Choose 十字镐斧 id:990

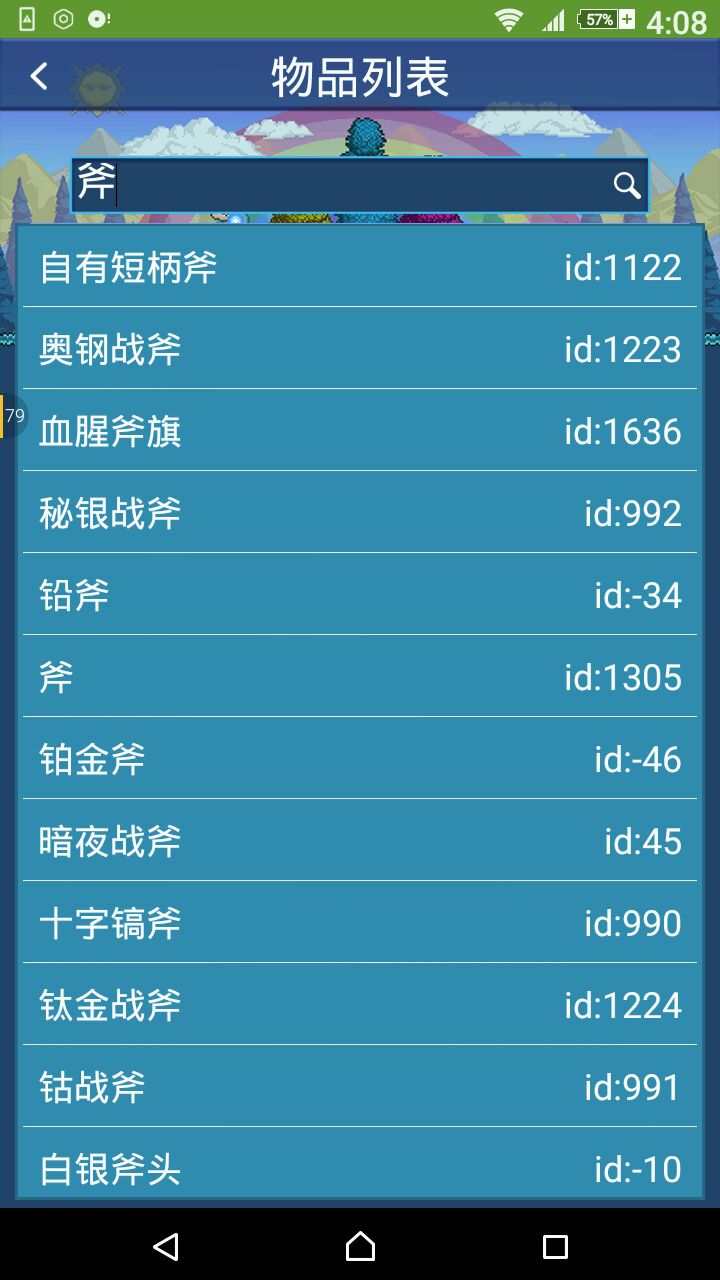(360, 923)
